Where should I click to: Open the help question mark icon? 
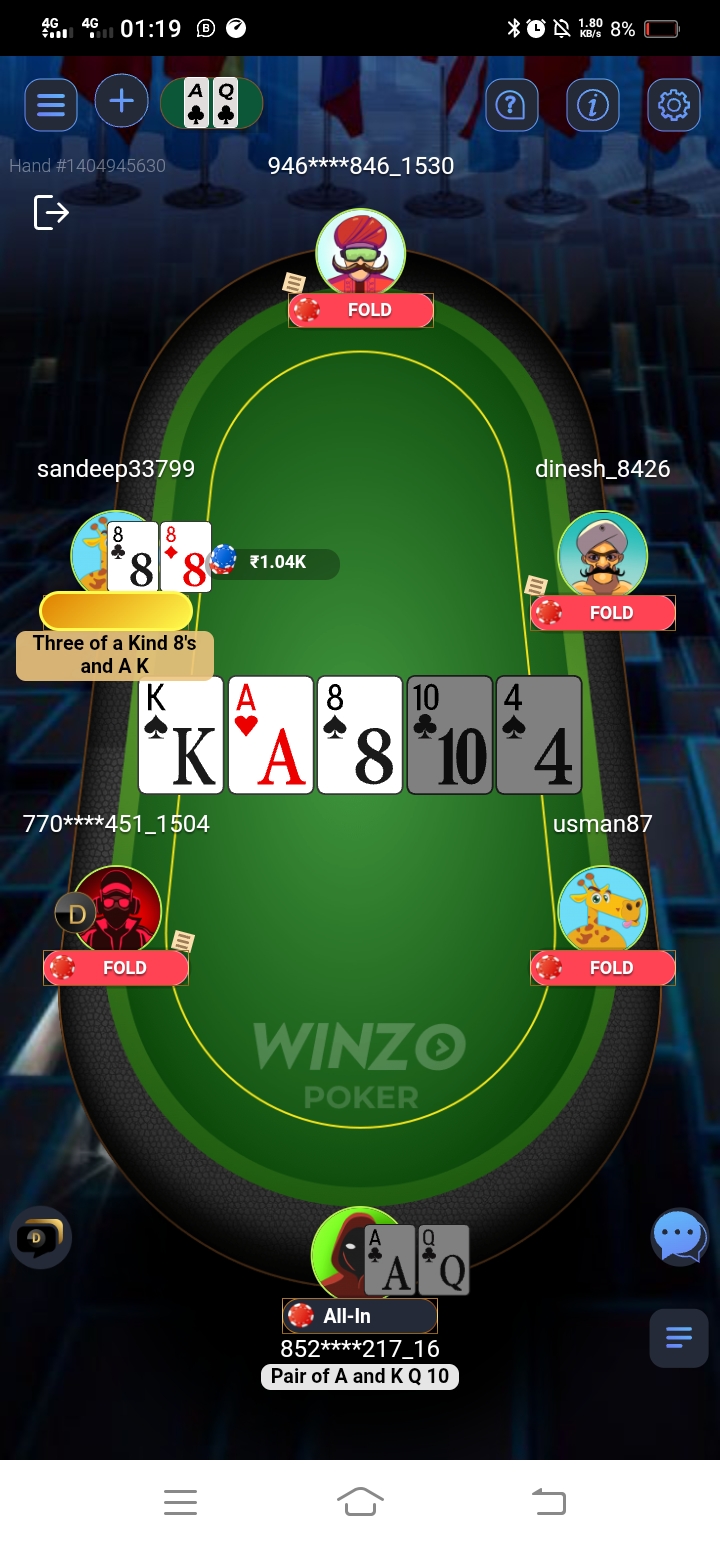coord(511,104)
